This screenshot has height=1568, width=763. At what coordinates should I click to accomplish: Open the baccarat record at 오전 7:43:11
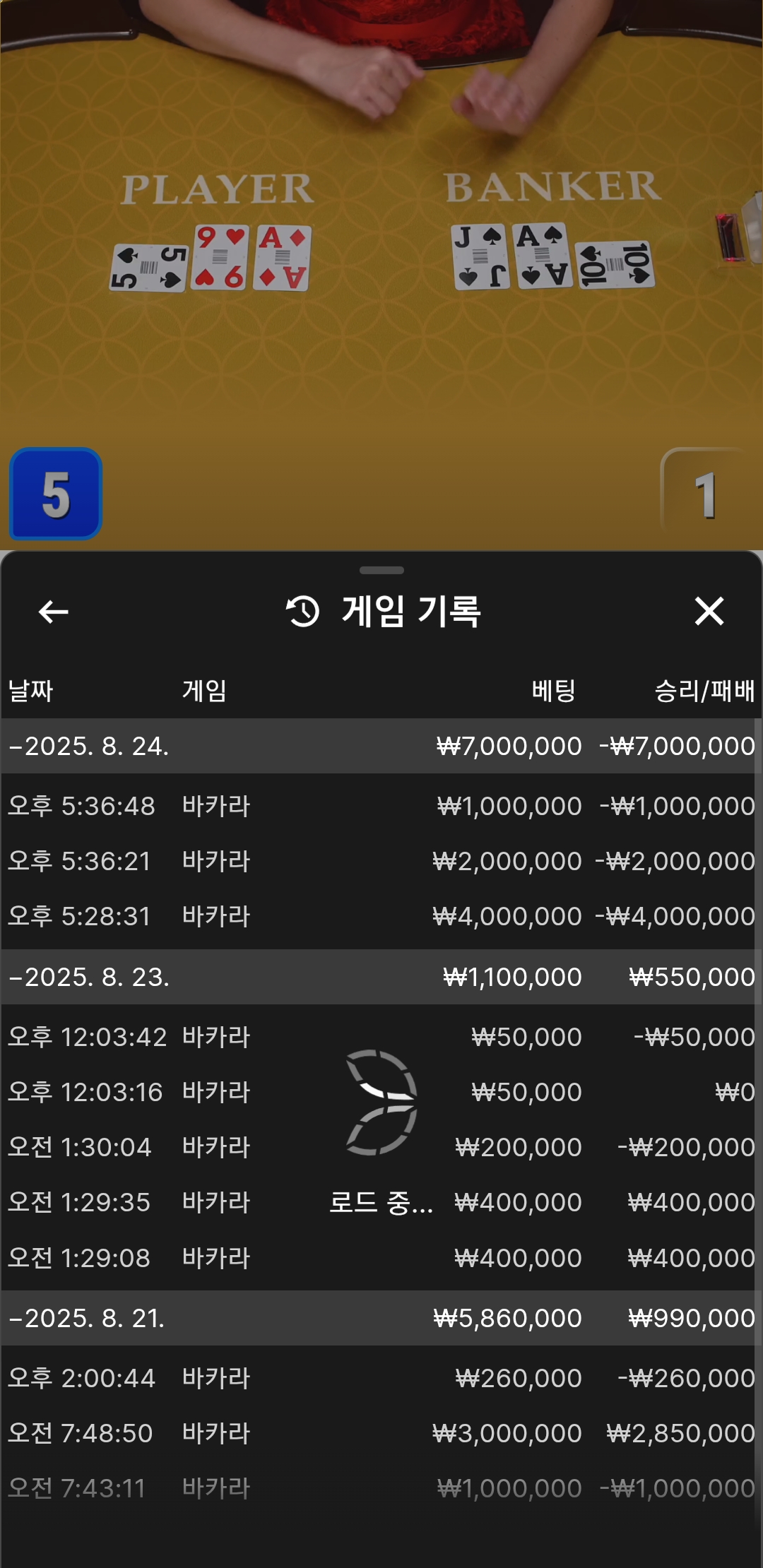point(381,1488)
